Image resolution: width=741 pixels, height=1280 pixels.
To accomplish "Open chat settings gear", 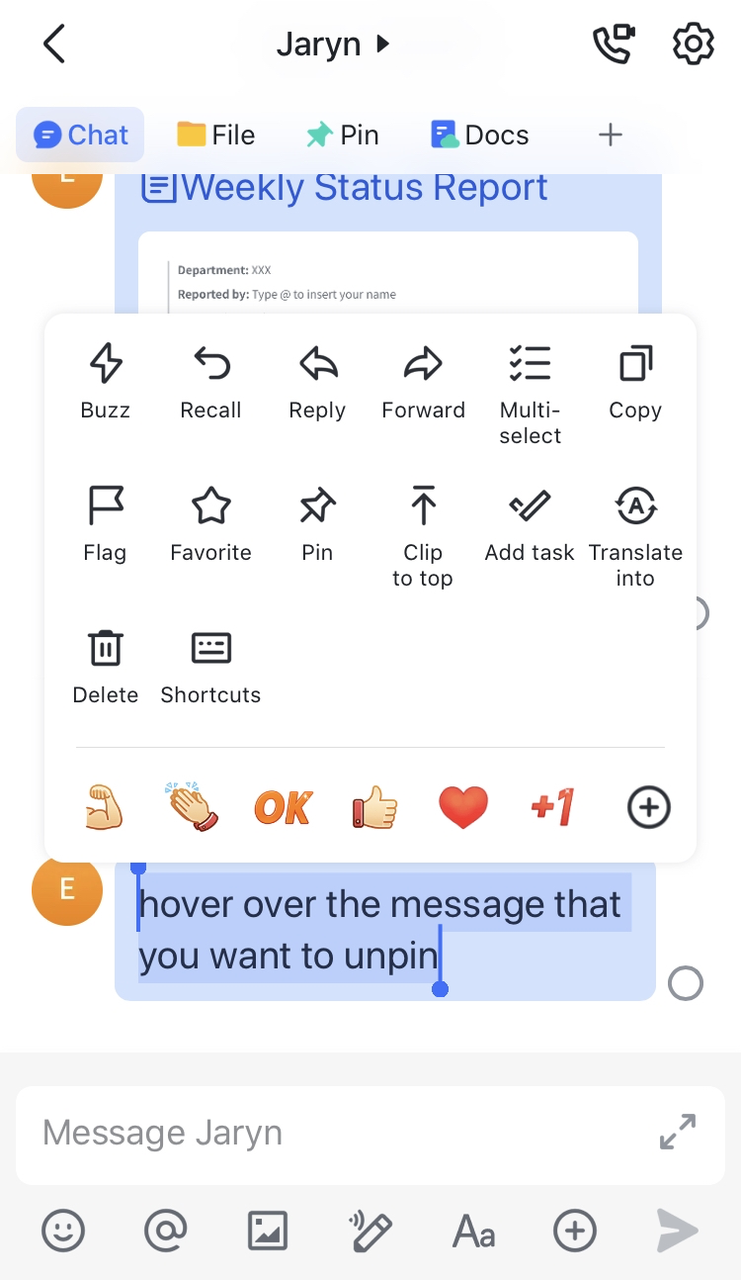I will coord(693,44).
